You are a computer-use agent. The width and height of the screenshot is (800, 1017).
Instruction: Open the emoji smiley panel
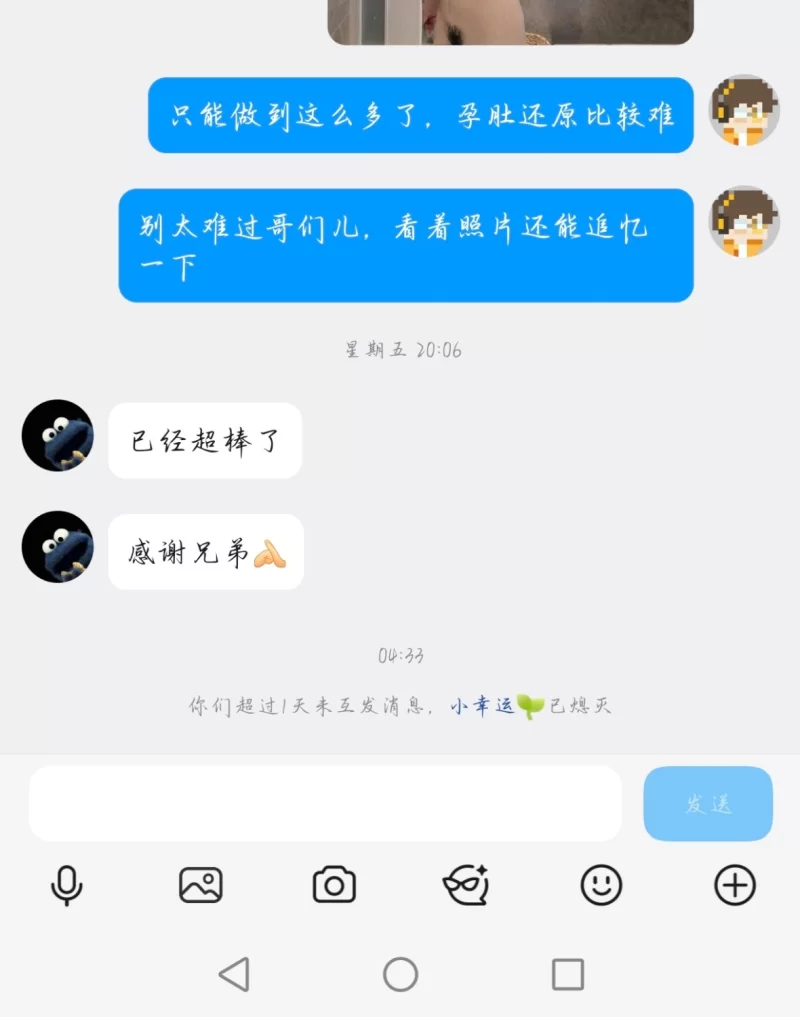(601, 885)
